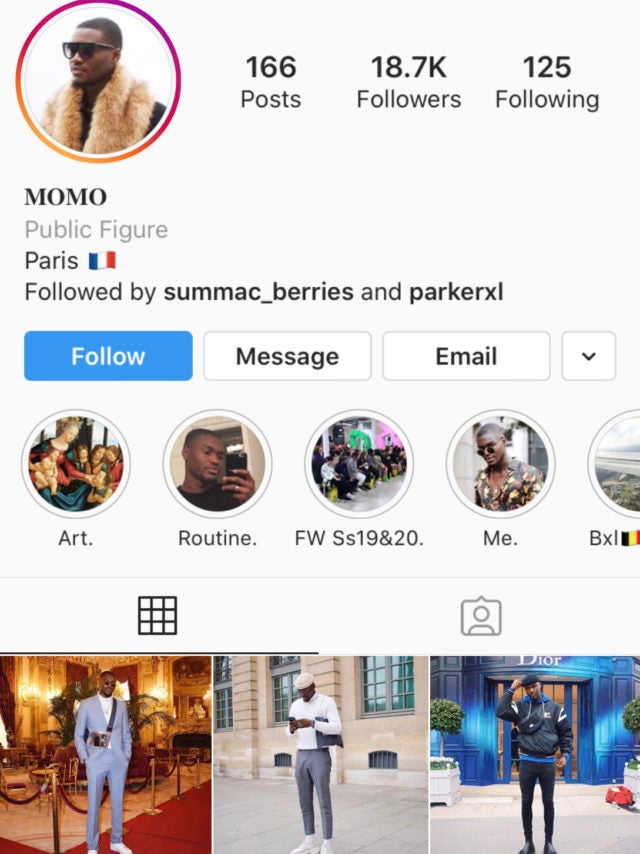Open parkerxl profile link

click(455, 293)
